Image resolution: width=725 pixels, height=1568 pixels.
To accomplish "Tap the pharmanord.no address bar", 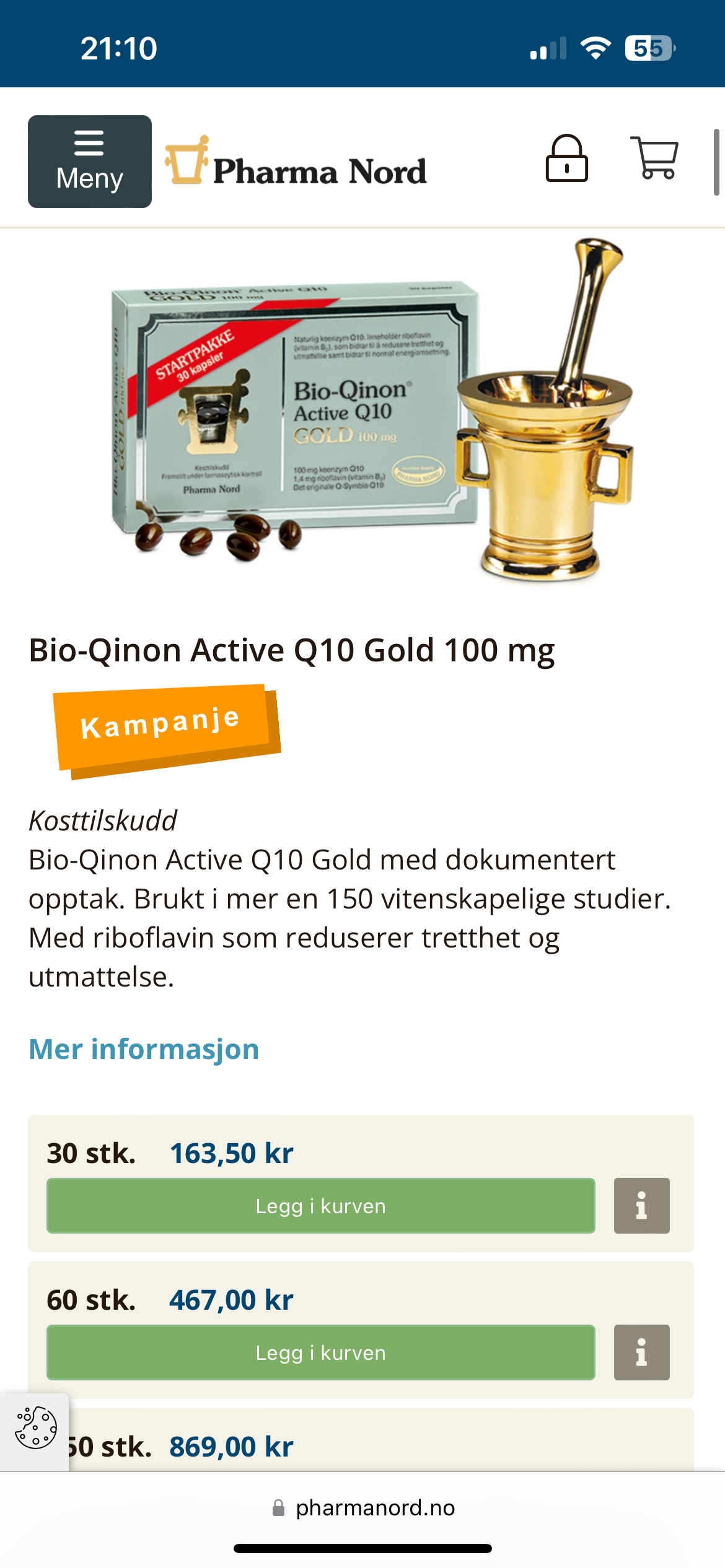I will tap(363, 1507).
